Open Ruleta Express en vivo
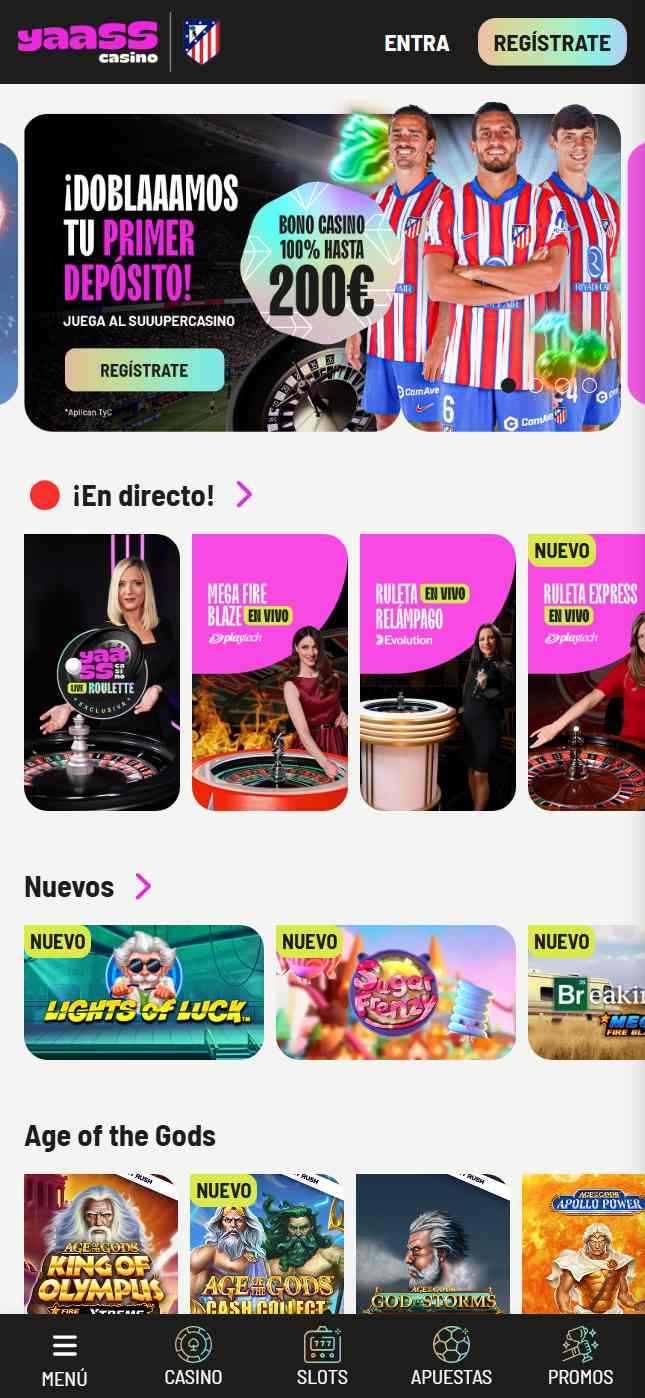The image size is (645, 1398). pyautogui.click(x=586, y=672)
